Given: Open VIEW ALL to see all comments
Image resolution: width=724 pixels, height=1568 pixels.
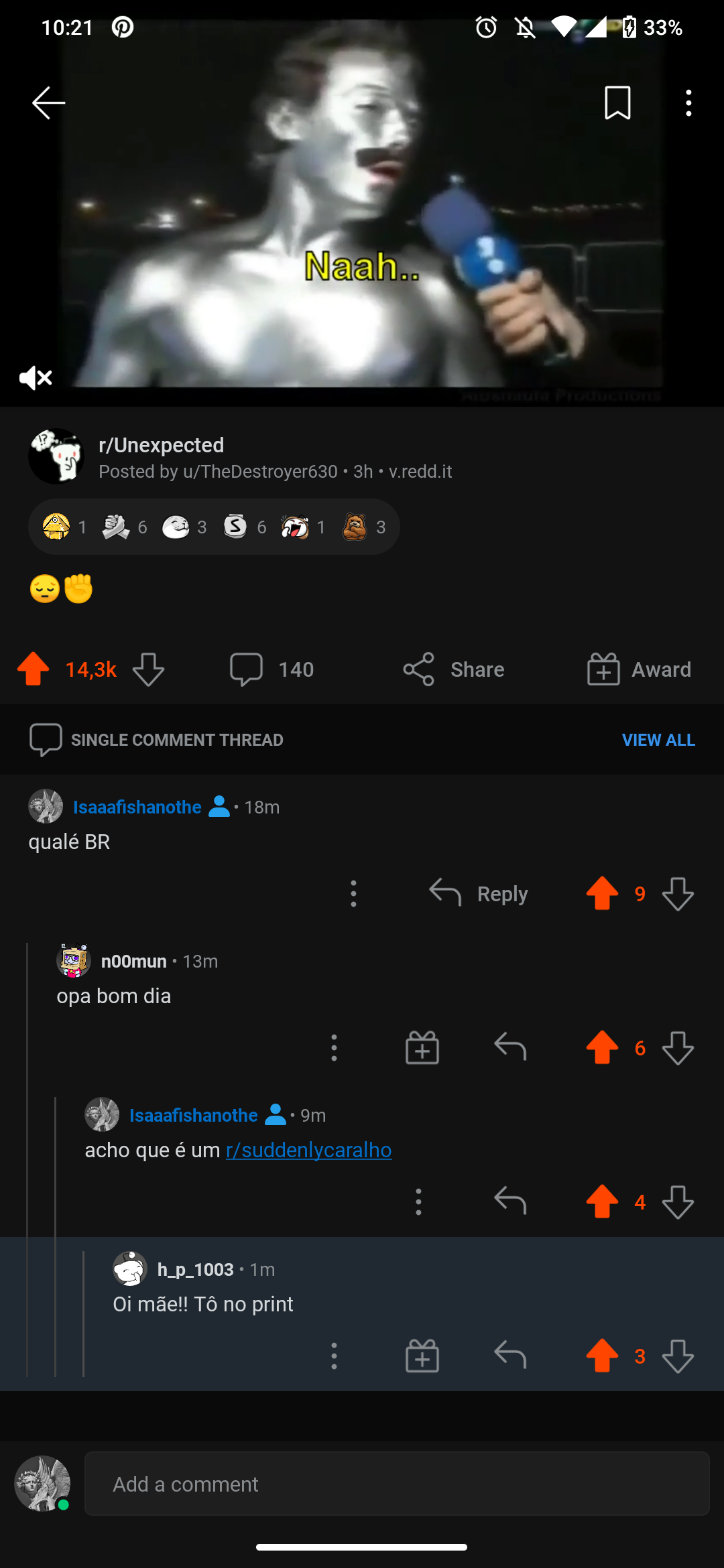Looking at the screenshot, I should pyautogui.click(x=658, y=739).
